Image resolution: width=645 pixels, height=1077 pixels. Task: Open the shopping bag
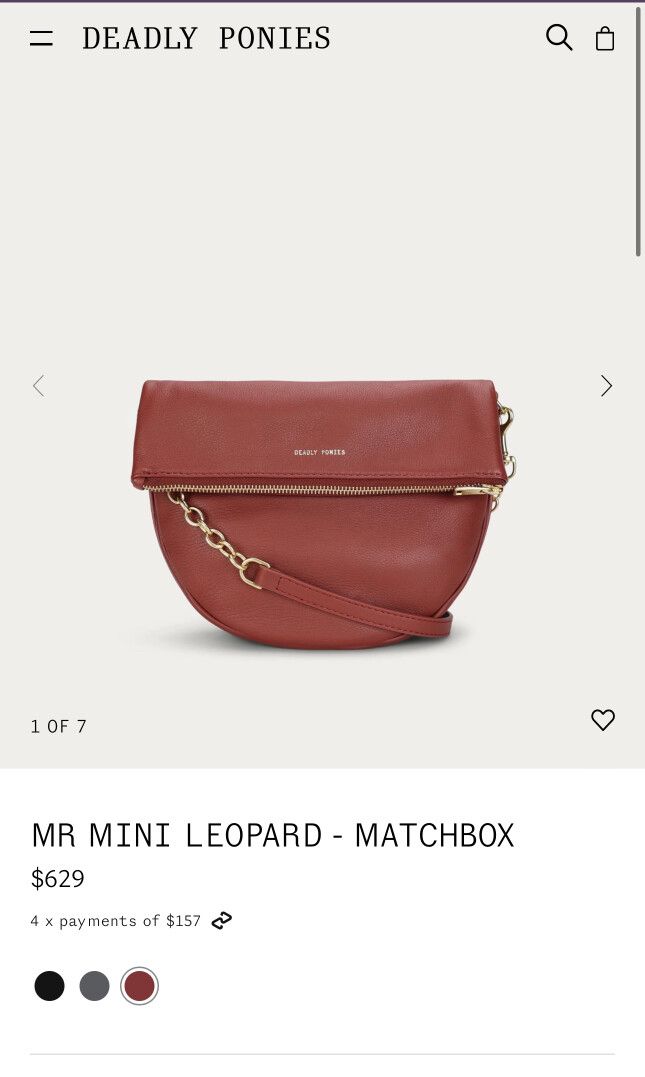click(x=605, y=39)
